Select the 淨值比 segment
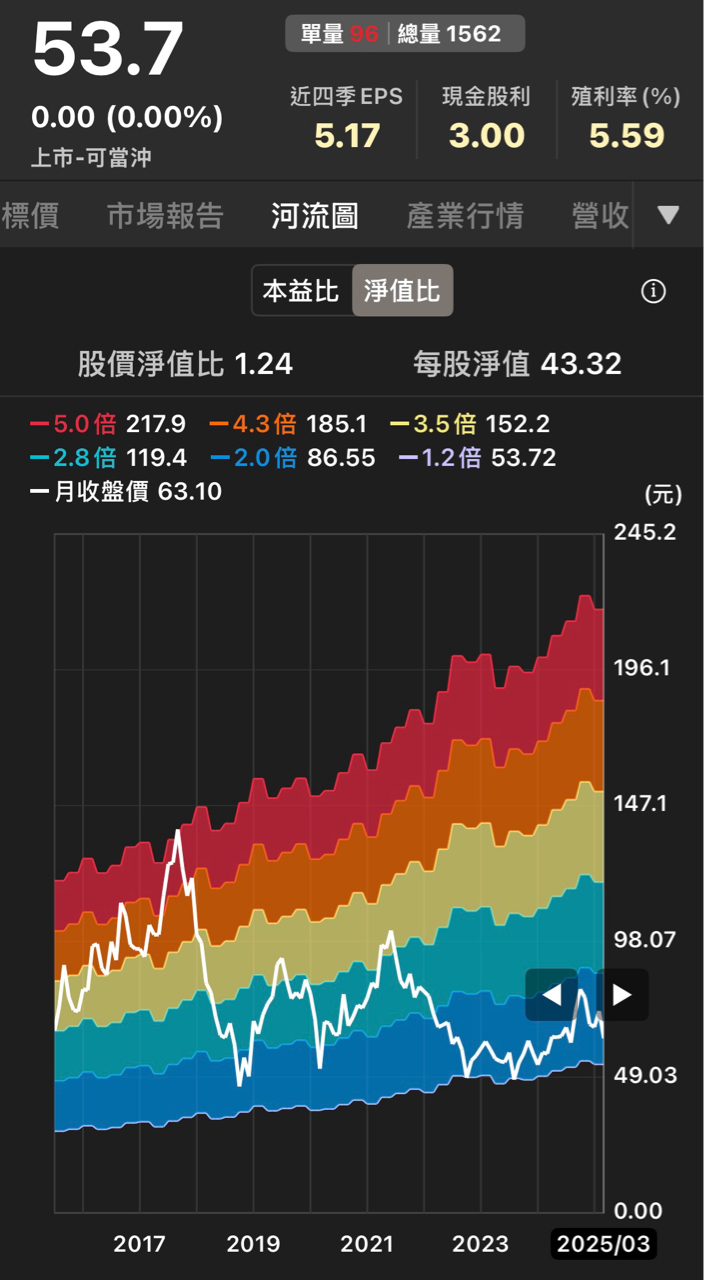Viewport: 704px width, 1280px height. click(x=402, y=291)
